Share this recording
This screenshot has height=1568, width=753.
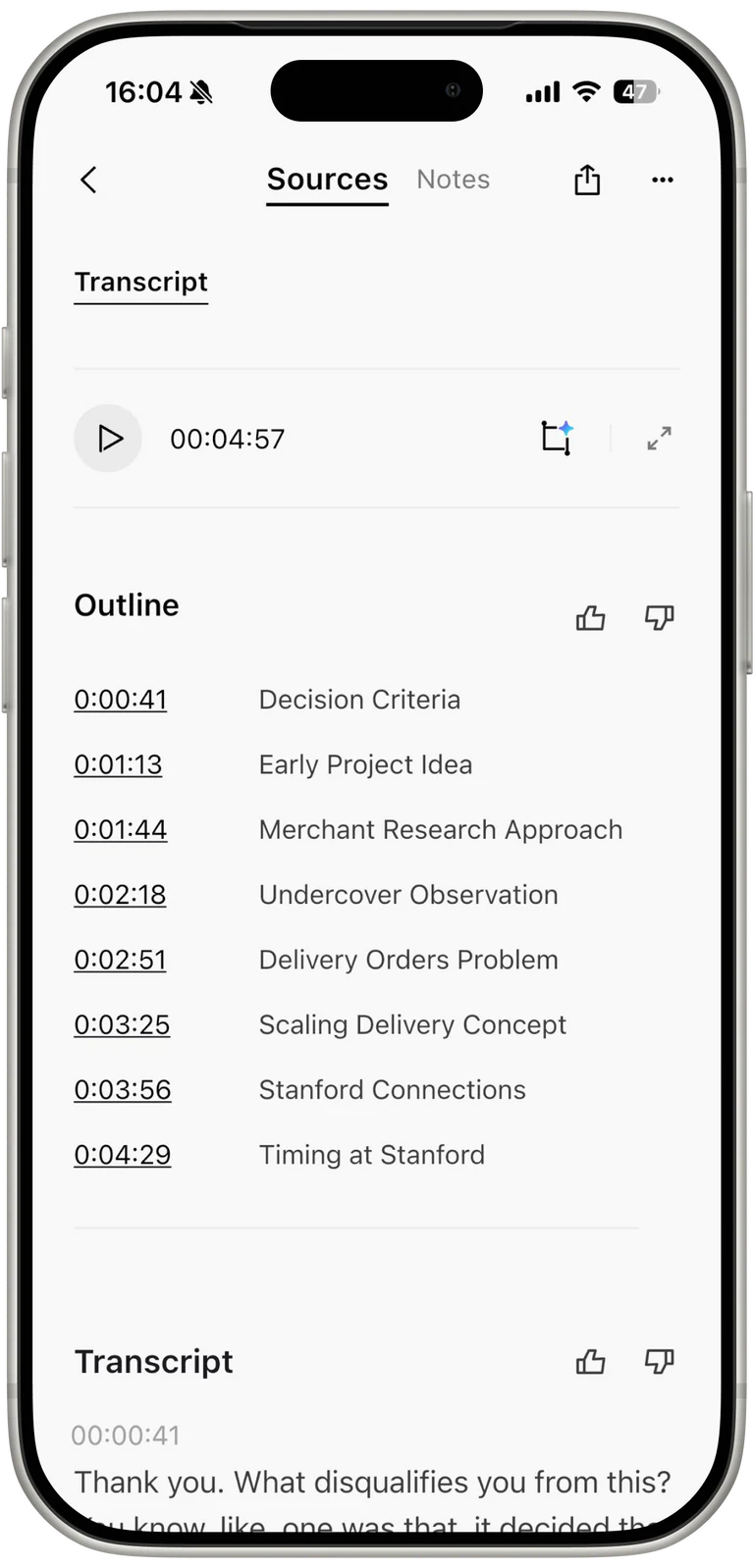click(x=586, y=180)
